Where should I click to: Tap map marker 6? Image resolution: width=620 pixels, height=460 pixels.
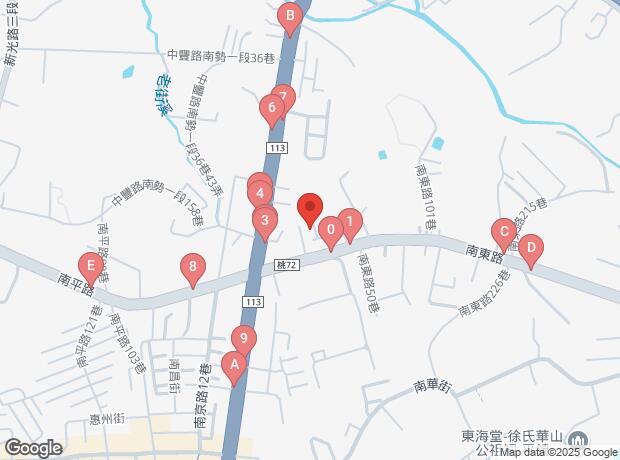point(270,107)
